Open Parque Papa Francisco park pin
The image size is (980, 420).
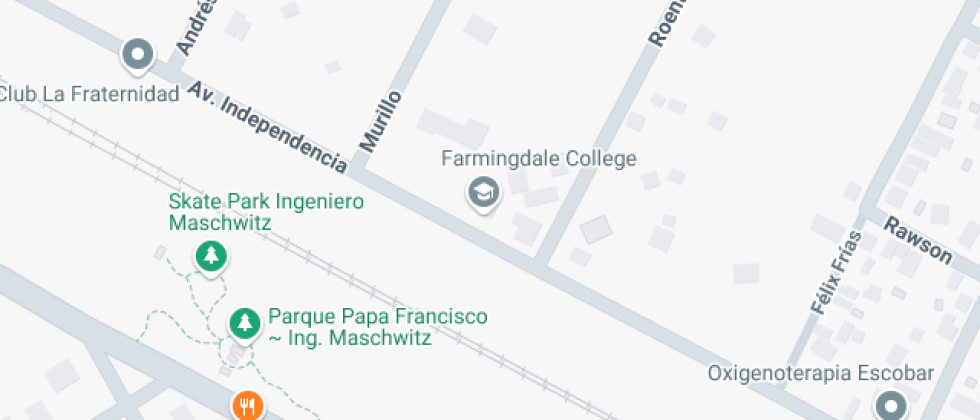tap(243, 322)
